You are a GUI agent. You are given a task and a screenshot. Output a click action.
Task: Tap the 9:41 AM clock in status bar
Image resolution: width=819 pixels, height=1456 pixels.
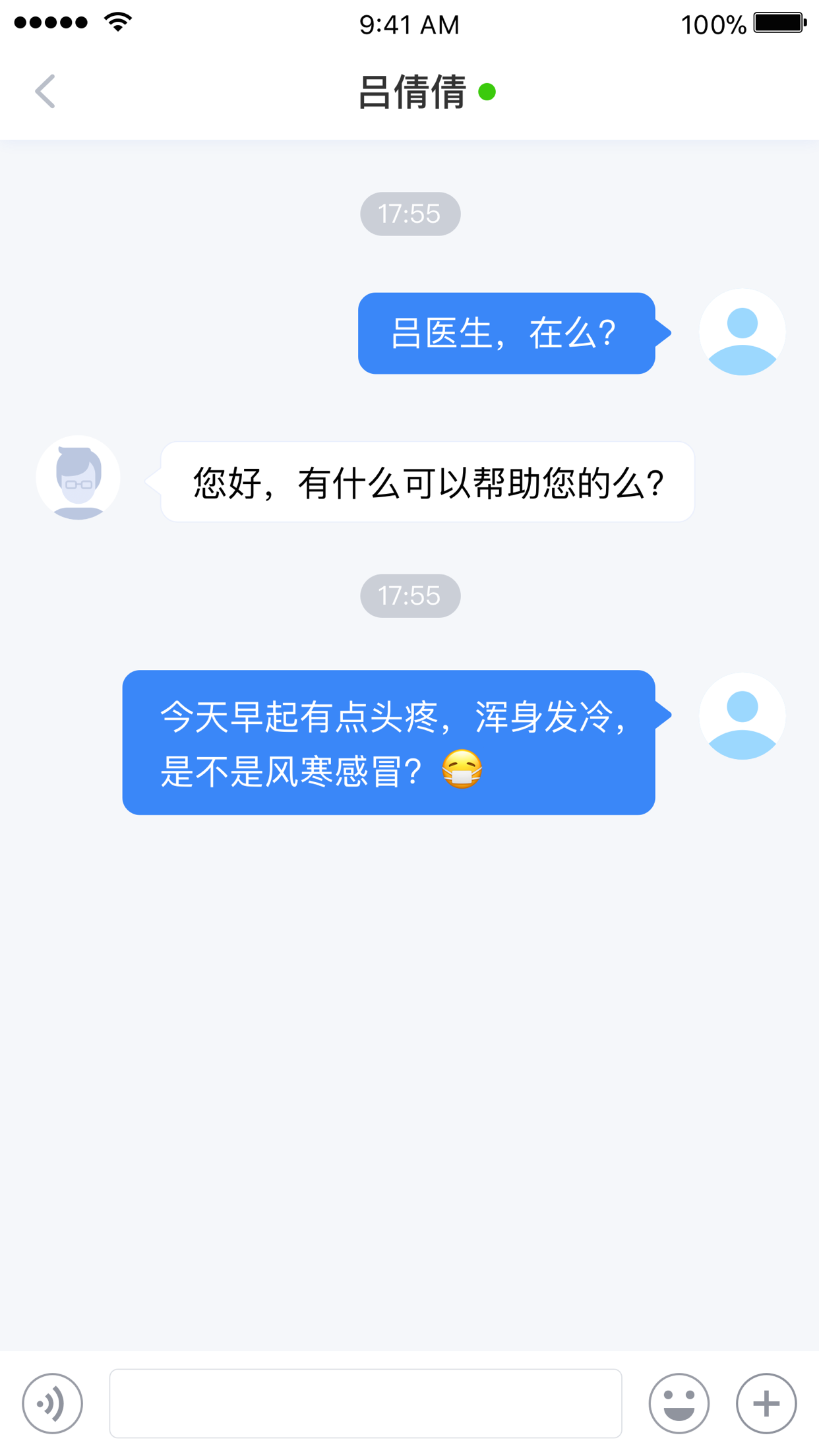(409, 24)
